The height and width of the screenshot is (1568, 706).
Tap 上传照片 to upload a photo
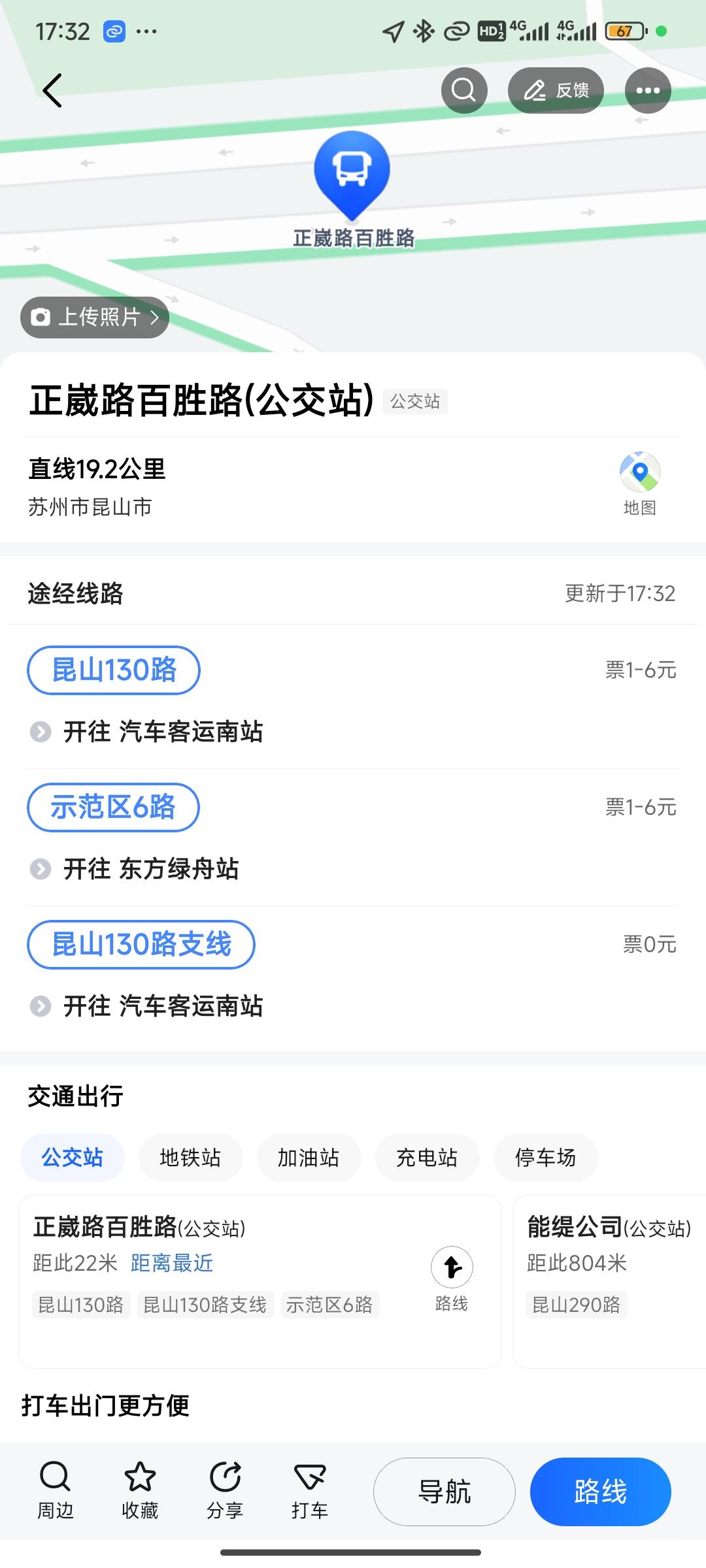[95, 318]
